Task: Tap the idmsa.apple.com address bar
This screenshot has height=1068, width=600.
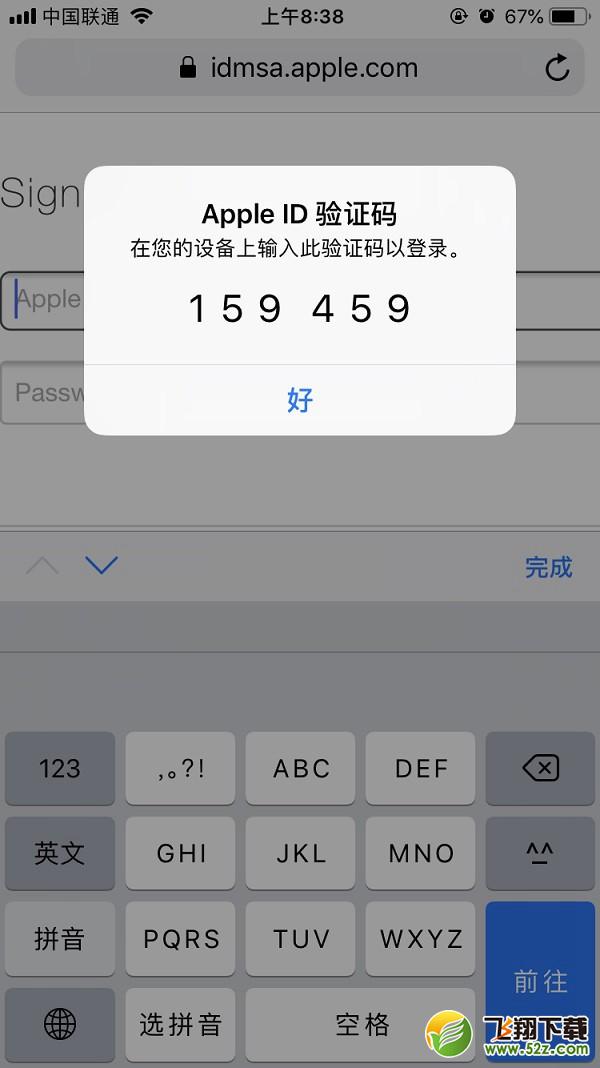Action: (x=298, y=68)
